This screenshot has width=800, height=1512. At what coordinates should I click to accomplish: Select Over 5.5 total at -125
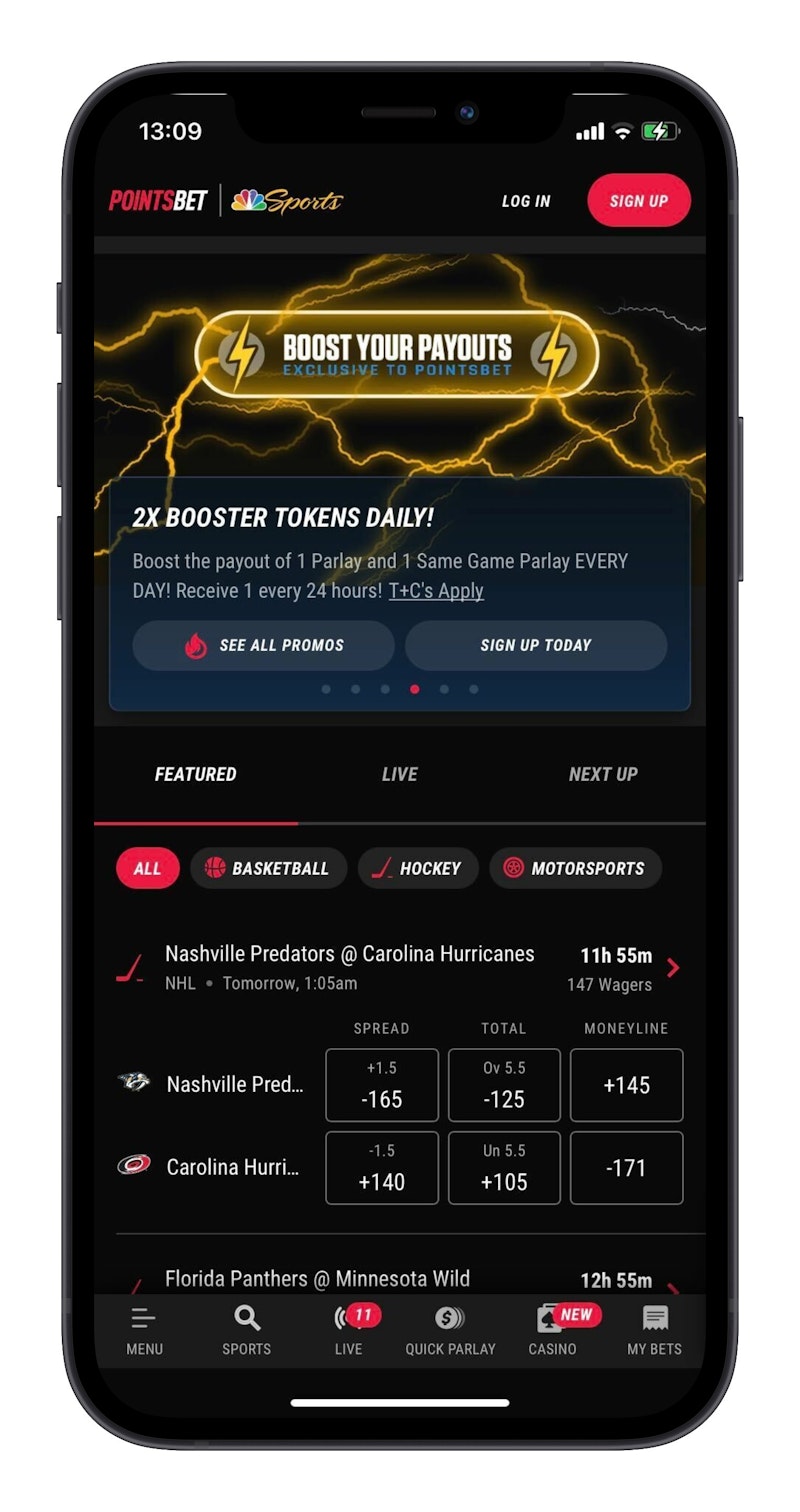click(x=504, y=1085)
